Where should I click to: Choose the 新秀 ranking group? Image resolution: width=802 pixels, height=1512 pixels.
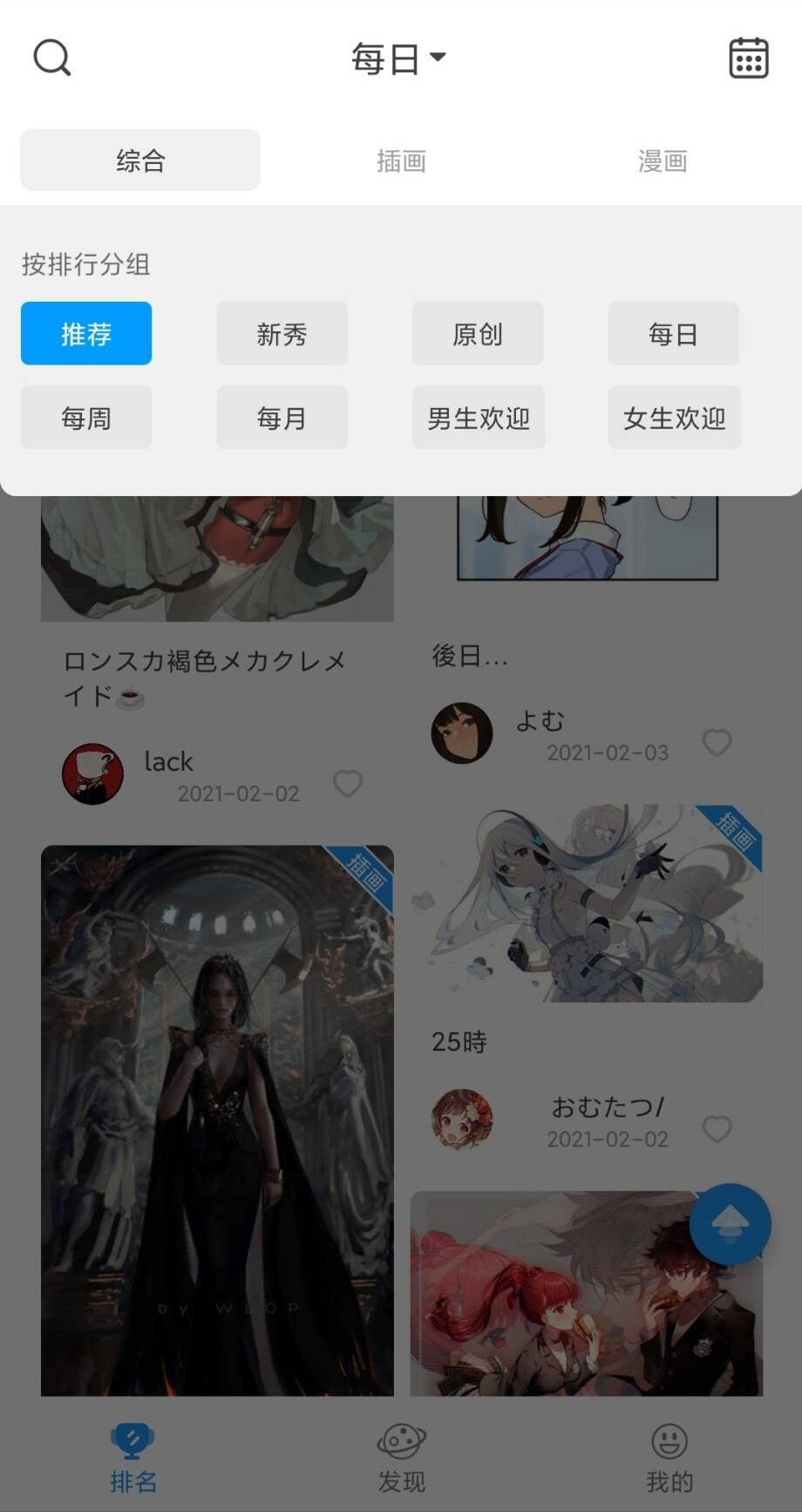(282, 334)
